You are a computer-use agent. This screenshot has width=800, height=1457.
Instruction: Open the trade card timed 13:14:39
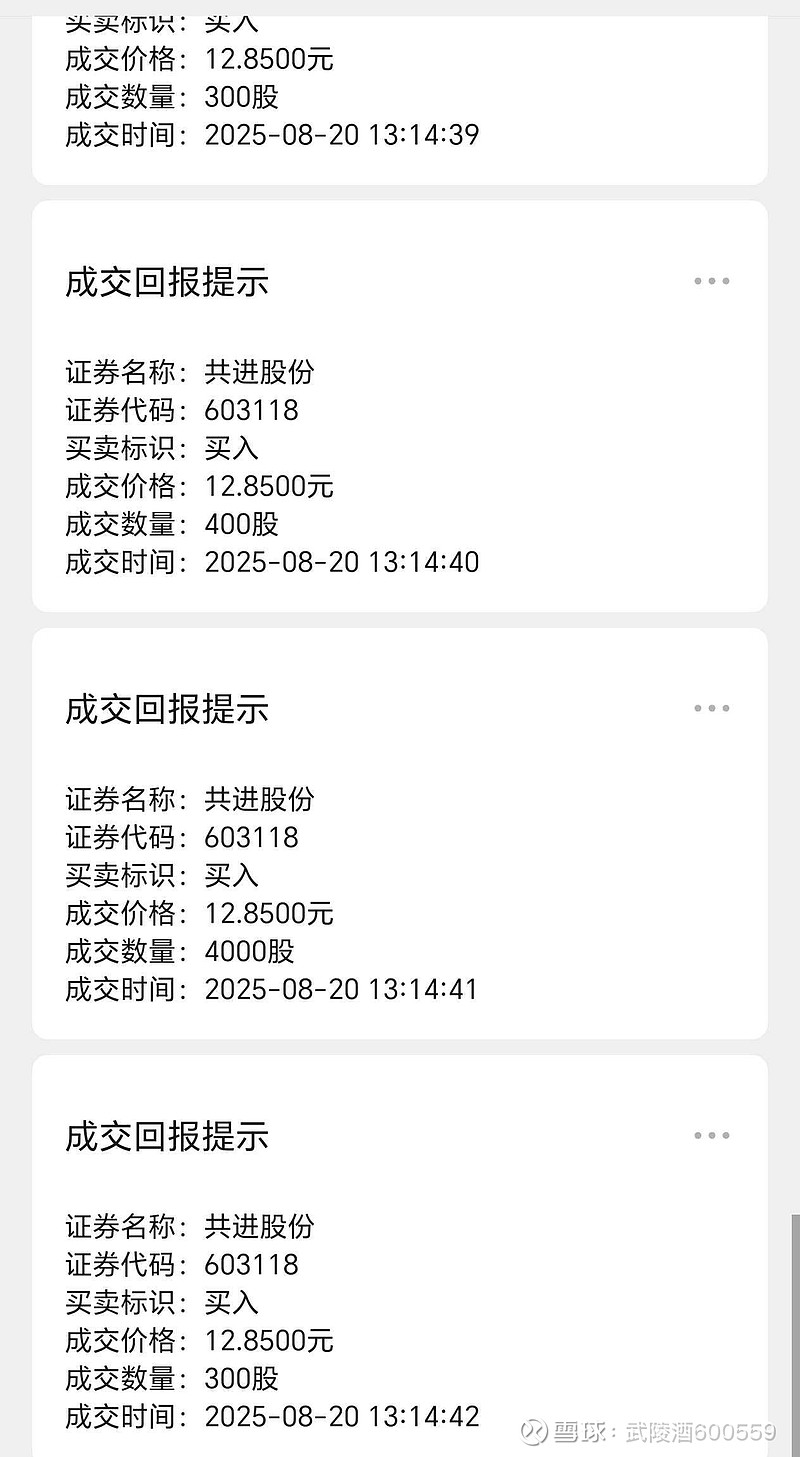(x=400, y=92)
